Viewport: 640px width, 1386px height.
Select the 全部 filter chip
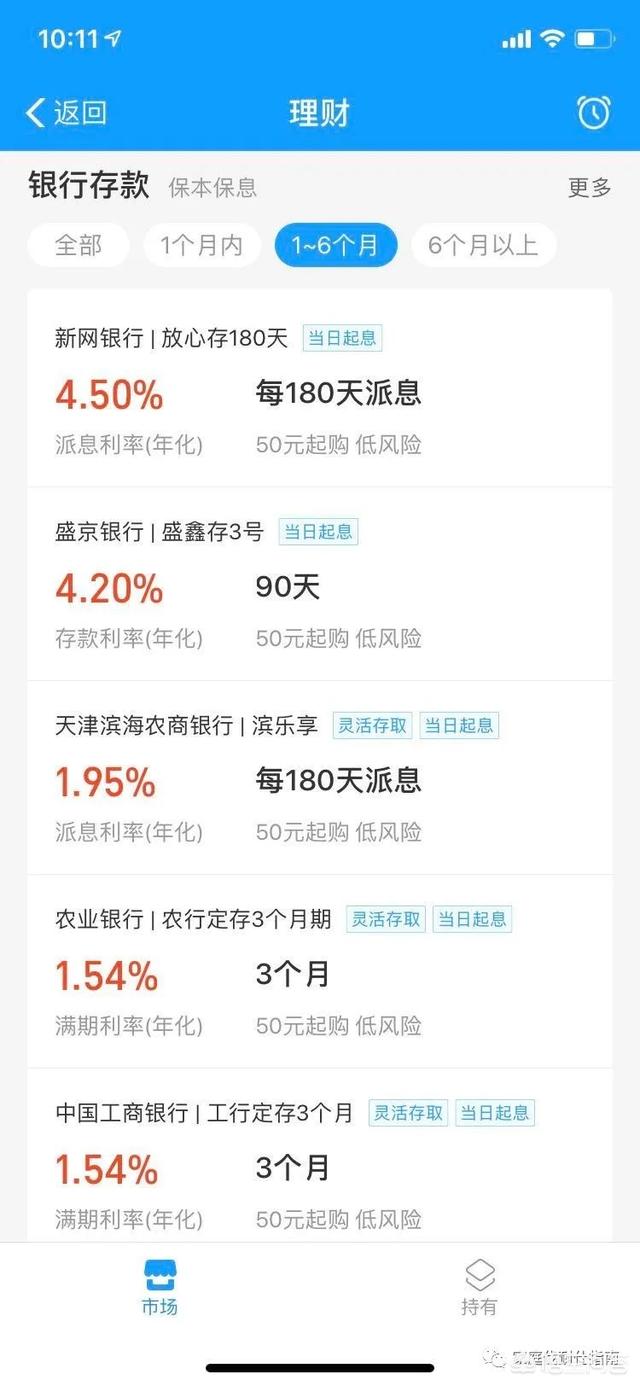78,245
